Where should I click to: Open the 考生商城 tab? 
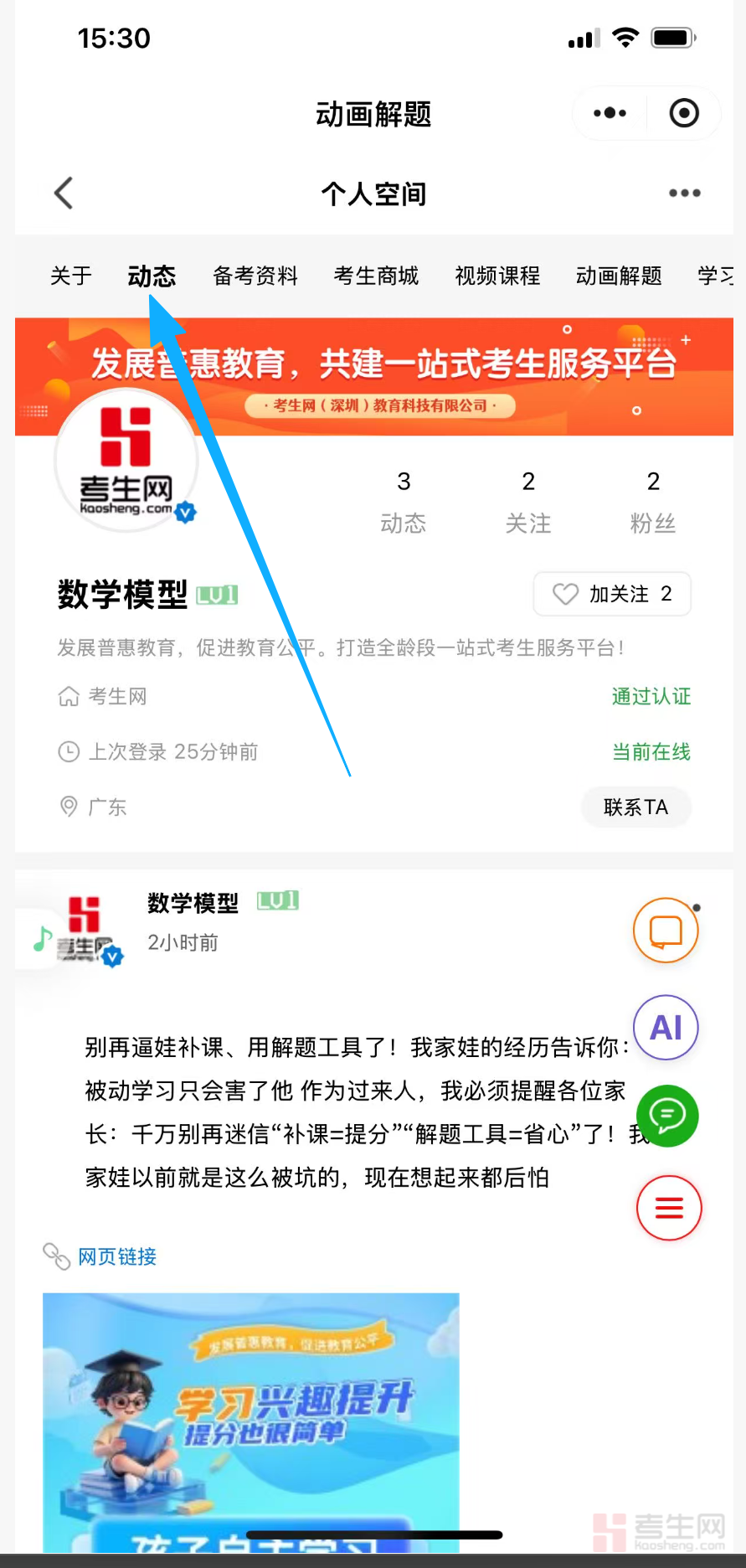pyautogui.click(x=376, y=276)
